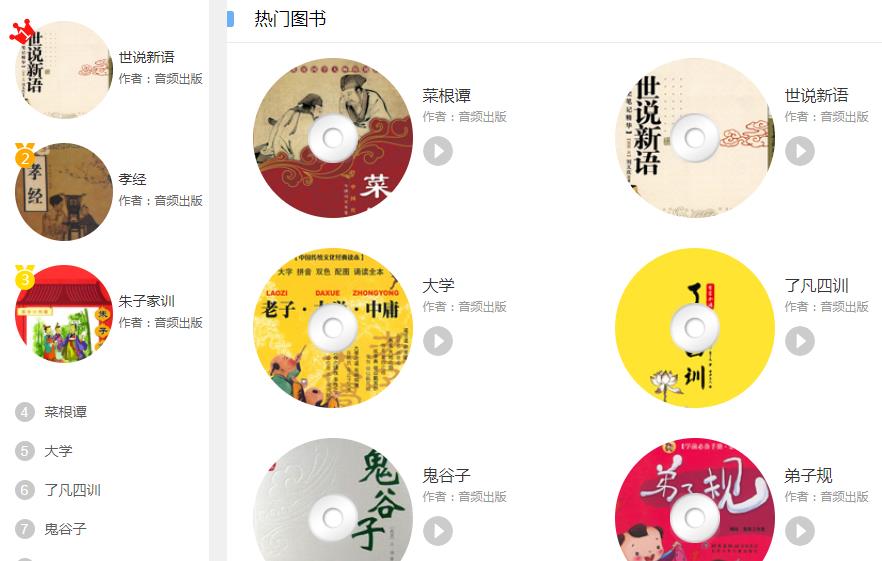The image size is (882, 561).
Task: Select rank 7 鬼谷子 in the ranking list
Action: 65,529
